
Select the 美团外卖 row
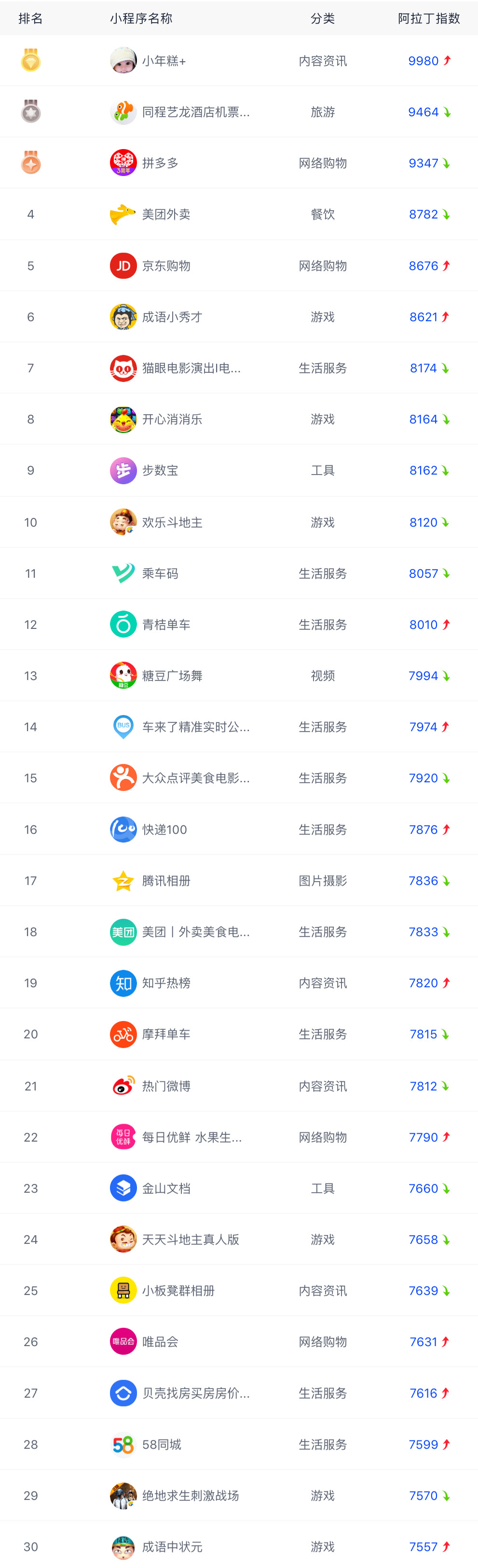coord(165,214)
